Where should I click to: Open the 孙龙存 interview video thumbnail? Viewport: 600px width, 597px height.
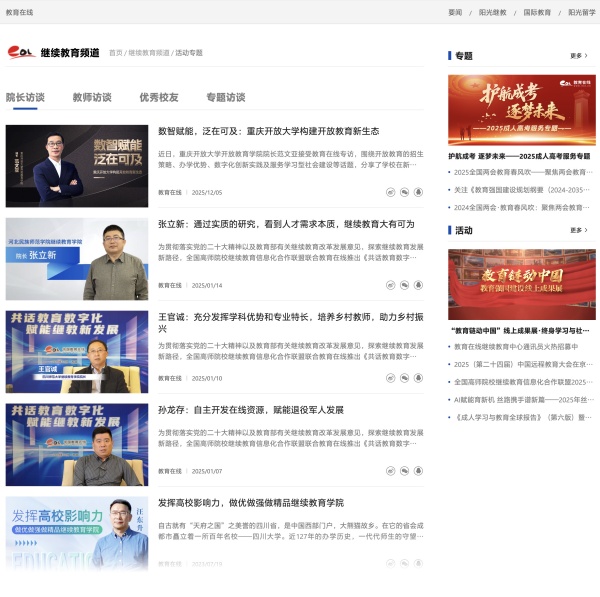pyautogui.click(x=77, y=444)
